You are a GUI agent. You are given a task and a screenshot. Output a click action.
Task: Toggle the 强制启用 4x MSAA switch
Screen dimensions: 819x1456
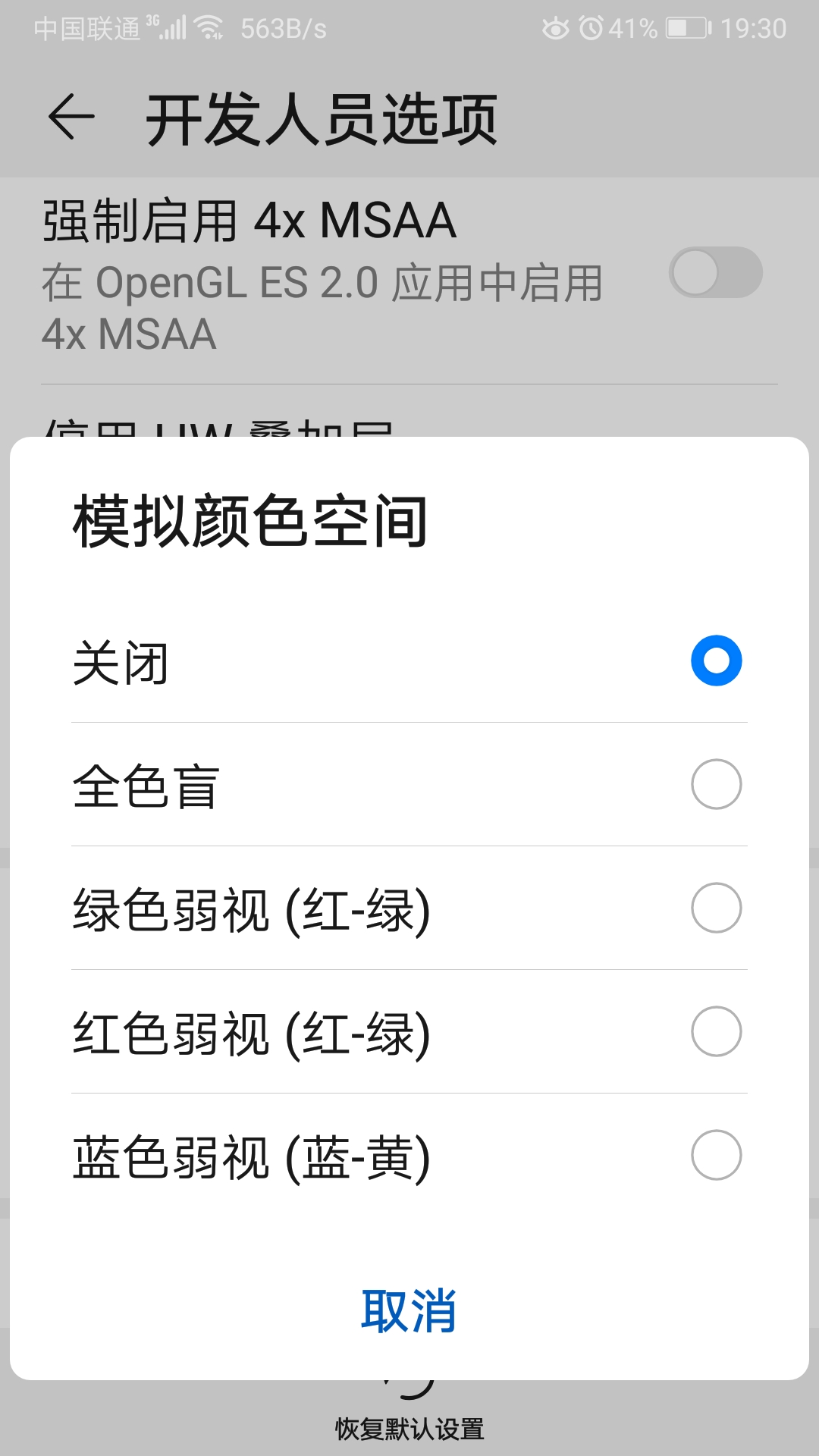[x=717, y=271]
